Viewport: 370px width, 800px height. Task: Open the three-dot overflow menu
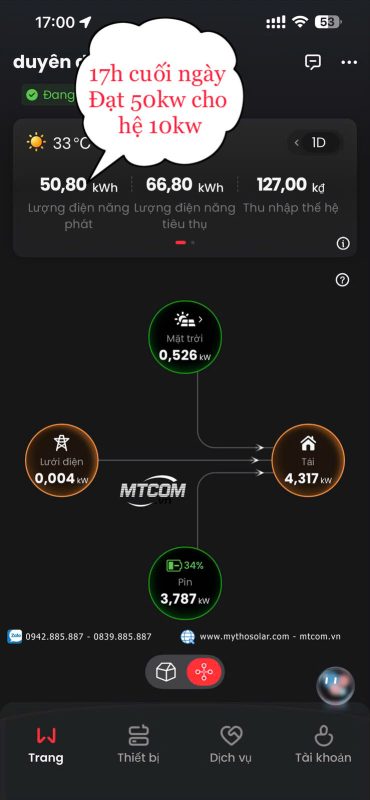(x=349, y=62)
